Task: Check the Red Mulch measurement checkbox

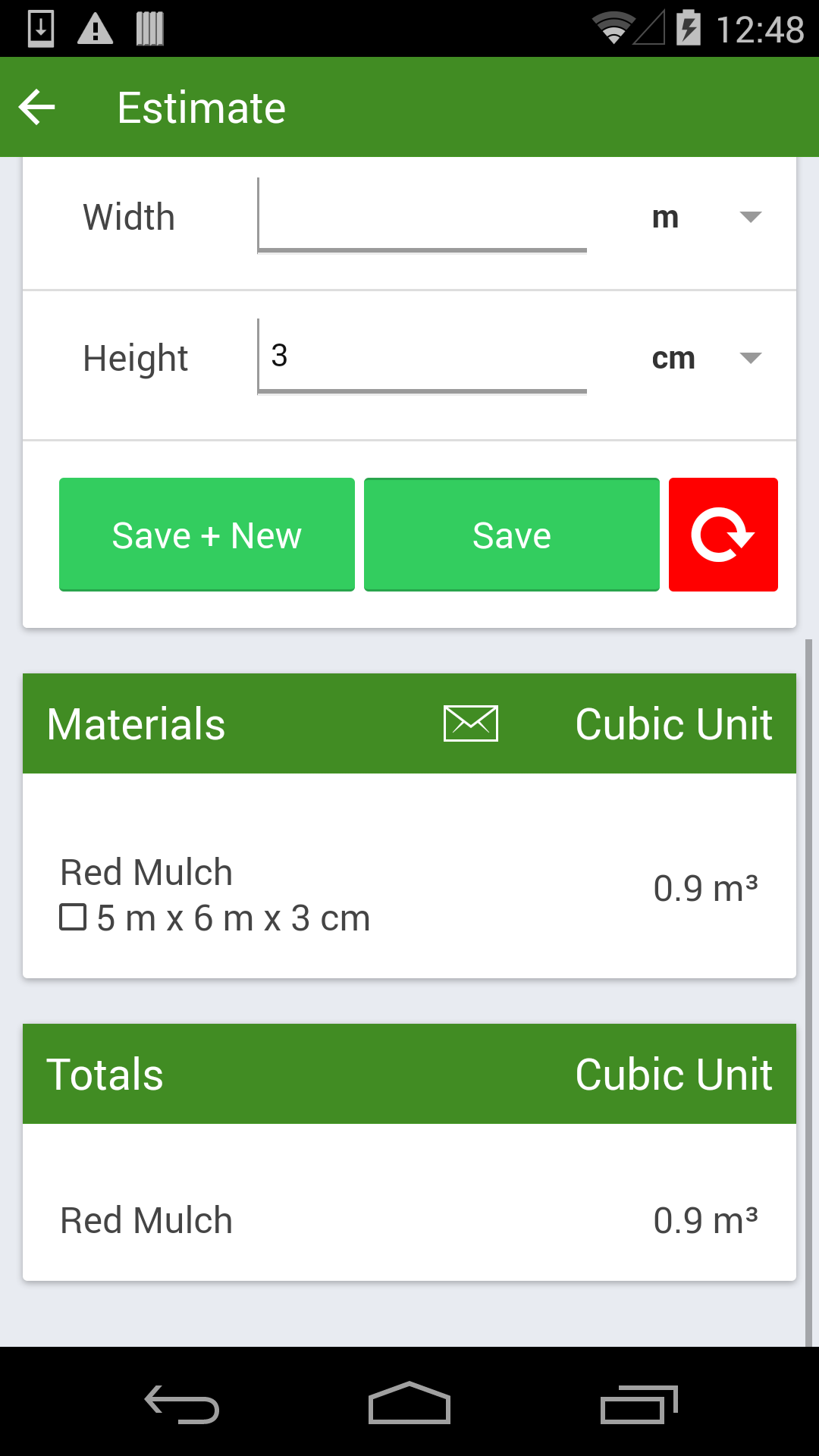Action: click(x=72, y=919)
